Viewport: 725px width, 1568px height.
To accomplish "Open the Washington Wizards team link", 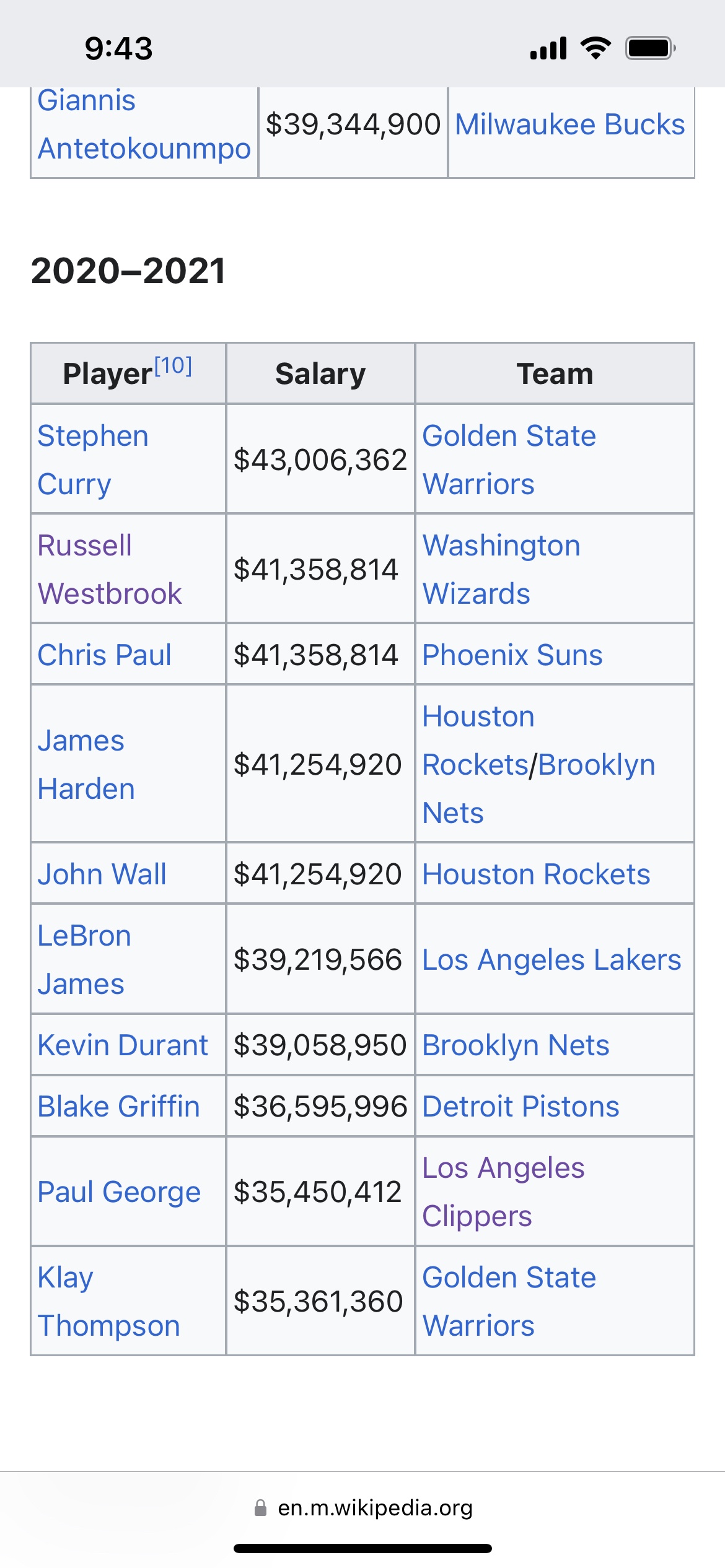I will coord(501,569).
